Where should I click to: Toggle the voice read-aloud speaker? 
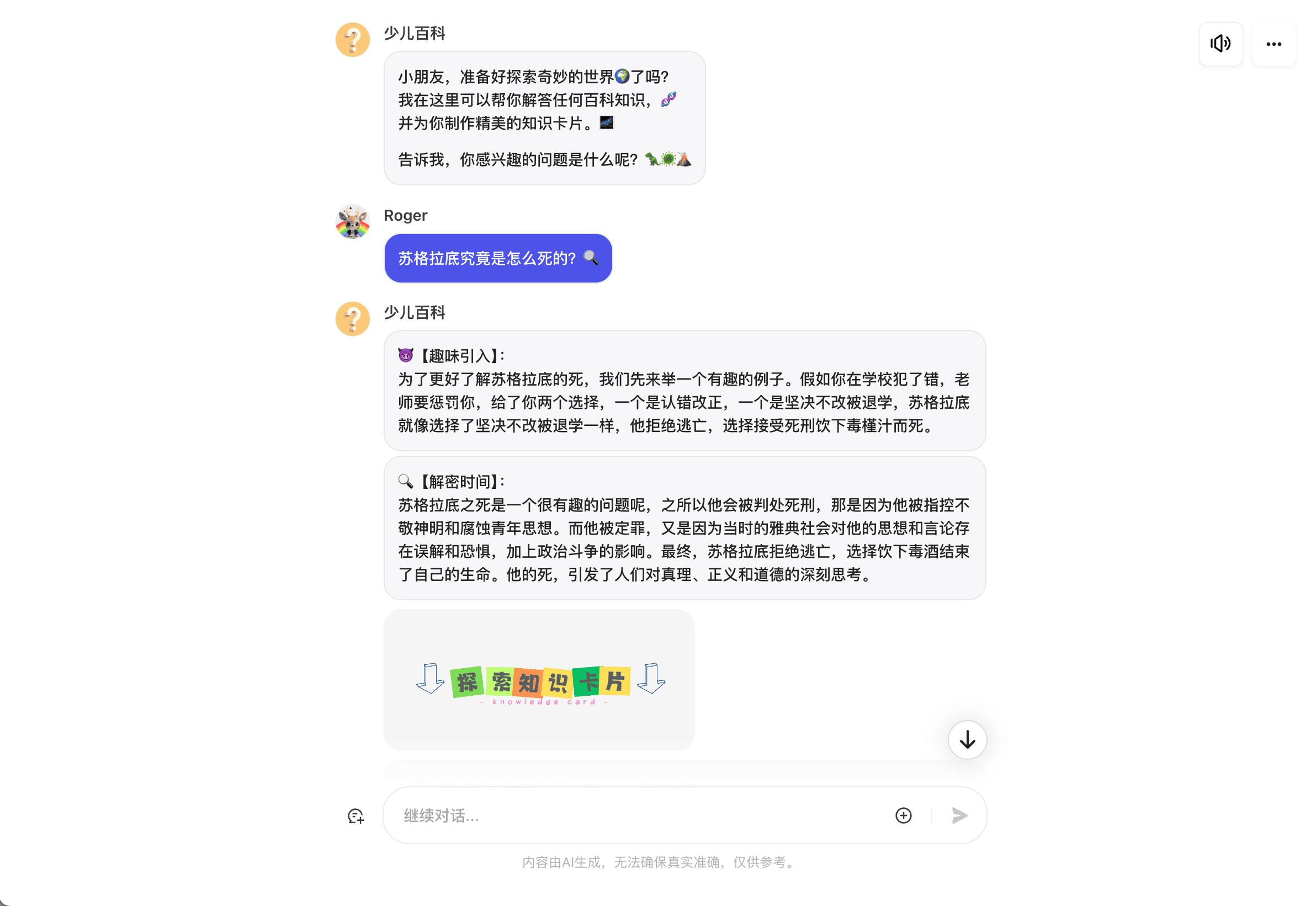pos(1220,44)
